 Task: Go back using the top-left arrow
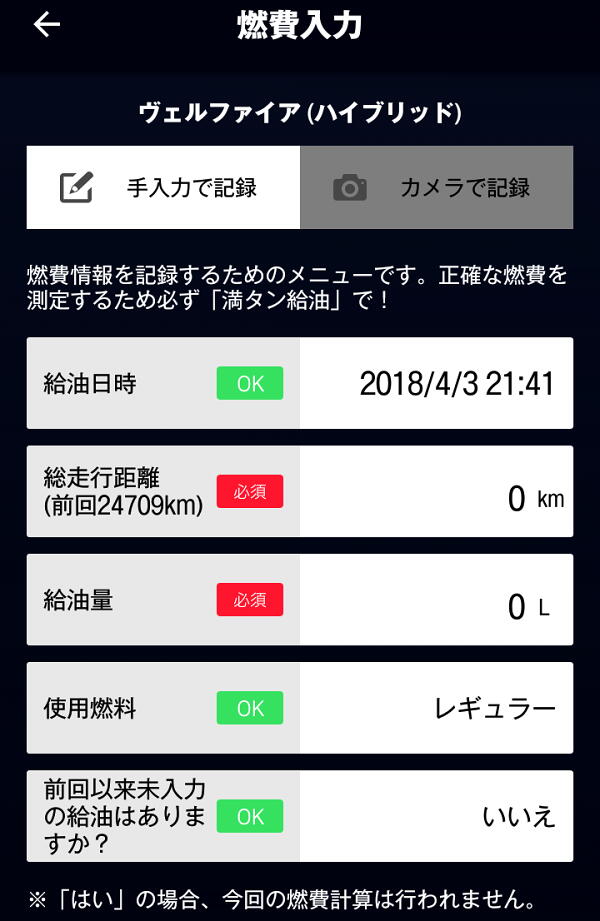click(46, 26)
